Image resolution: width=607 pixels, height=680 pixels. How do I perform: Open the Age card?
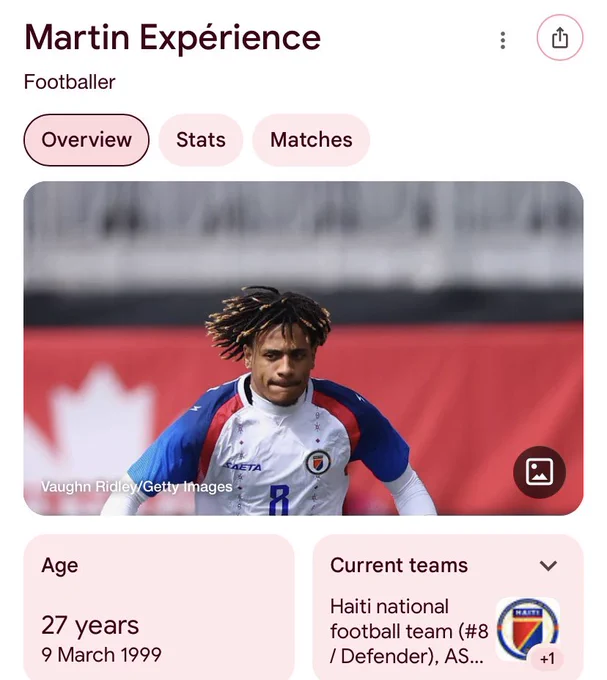(159, 607)
